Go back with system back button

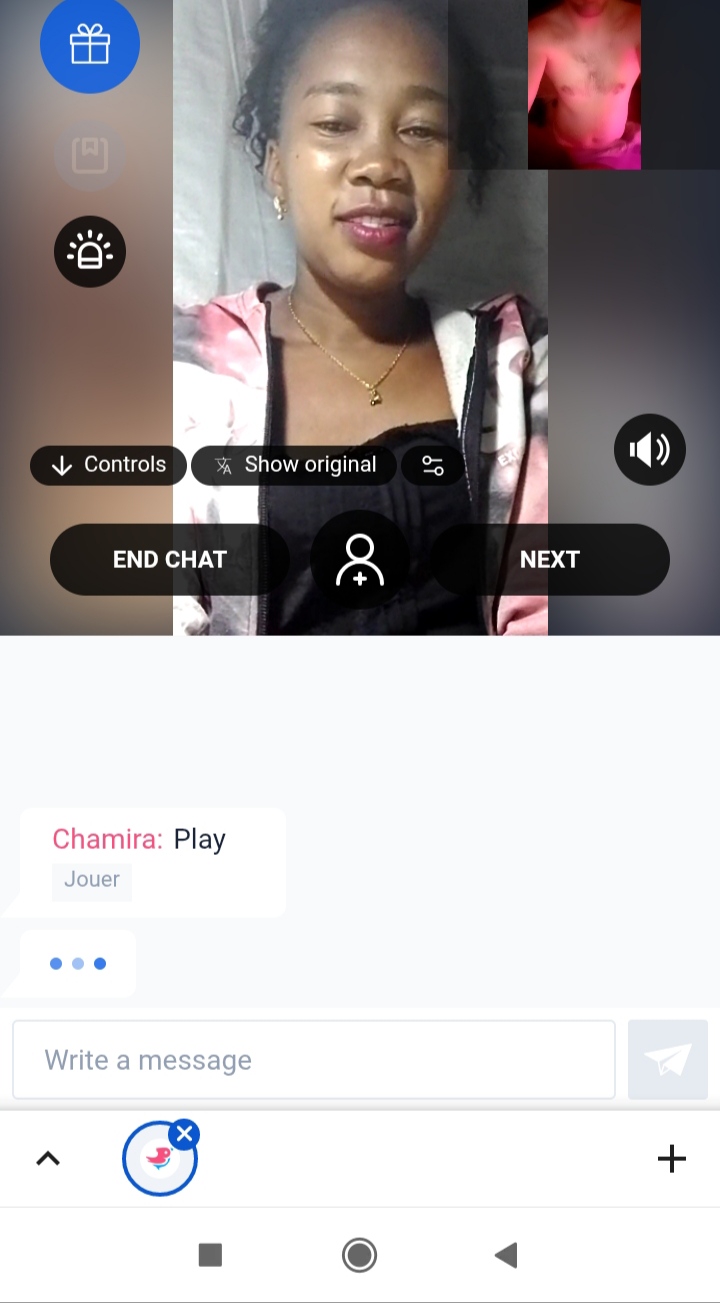506,1255
